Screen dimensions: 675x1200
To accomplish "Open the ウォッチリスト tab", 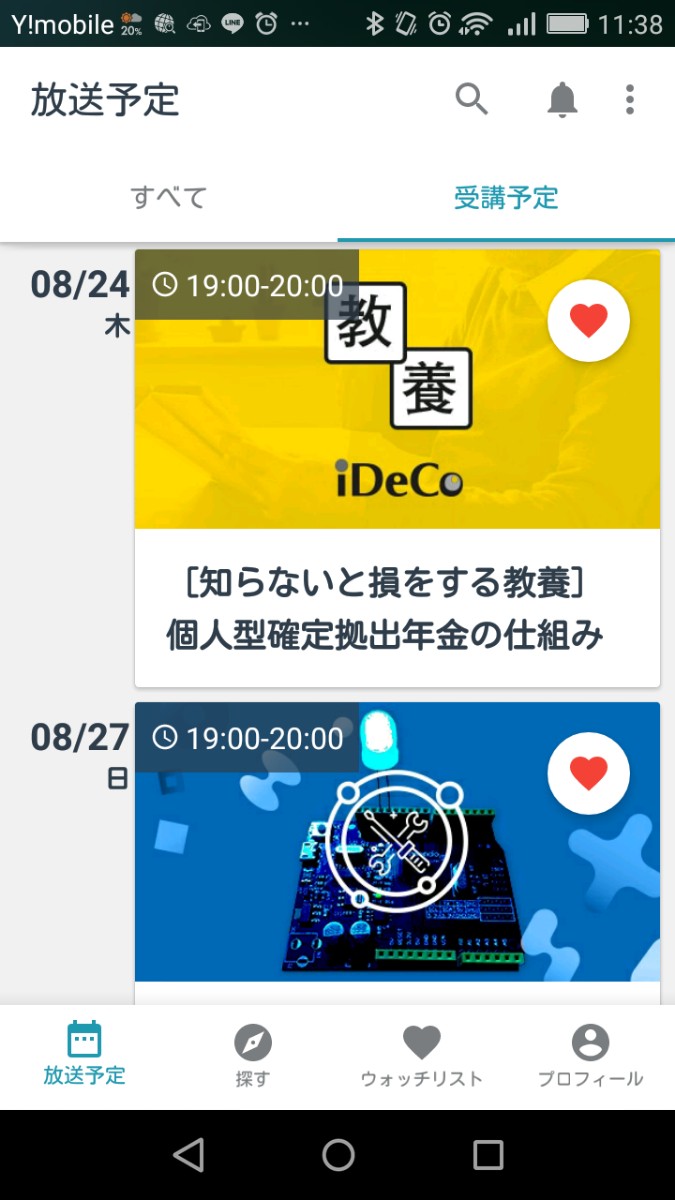I will tap(421, 1054).
